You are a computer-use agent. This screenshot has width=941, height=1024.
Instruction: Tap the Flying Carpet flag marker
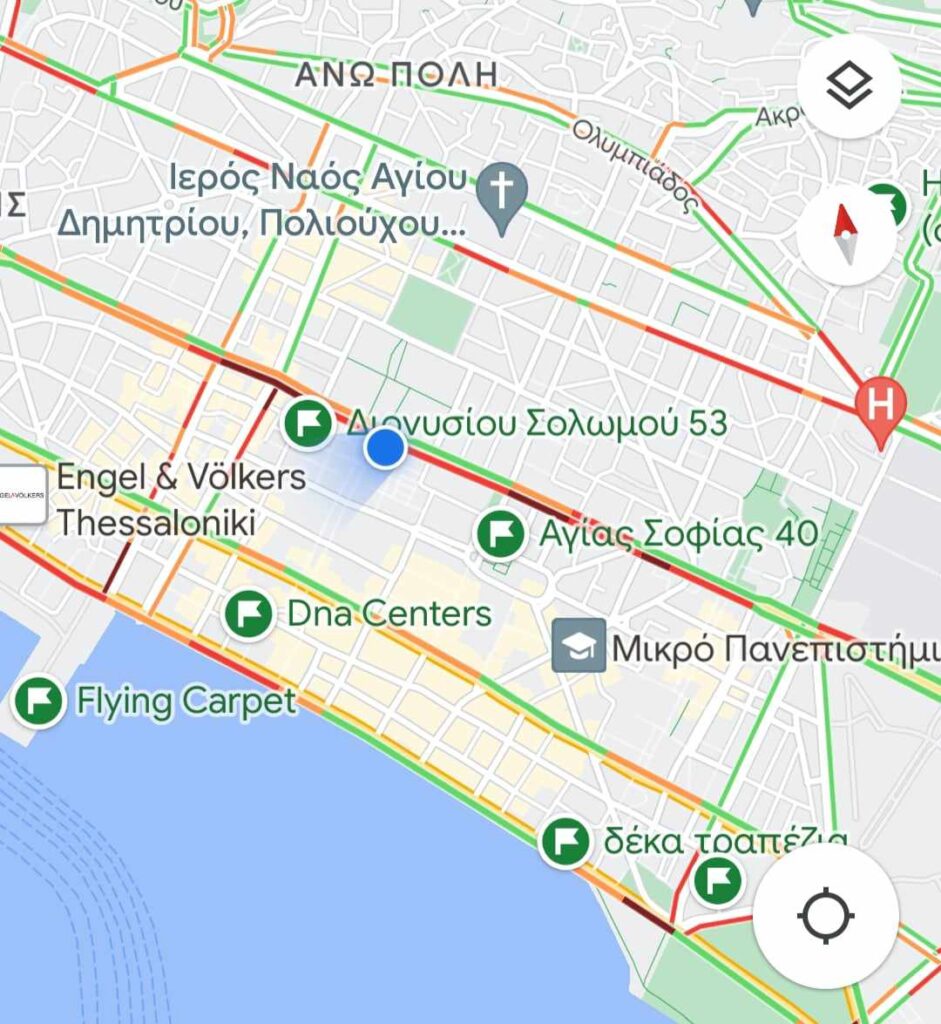pyautogui.click(x=39, y=701)
